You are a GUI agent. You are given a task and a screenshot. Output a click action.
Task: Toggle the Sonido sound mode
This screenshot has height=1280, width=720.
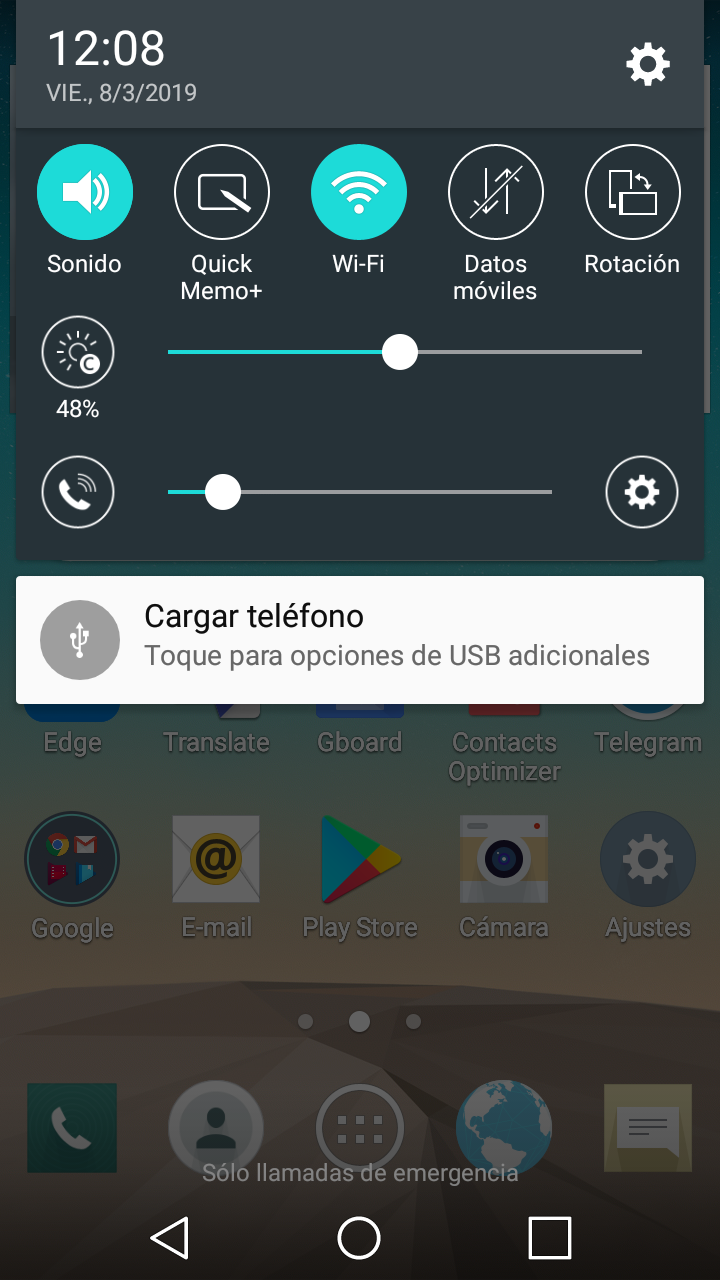[x=85, y=192]
